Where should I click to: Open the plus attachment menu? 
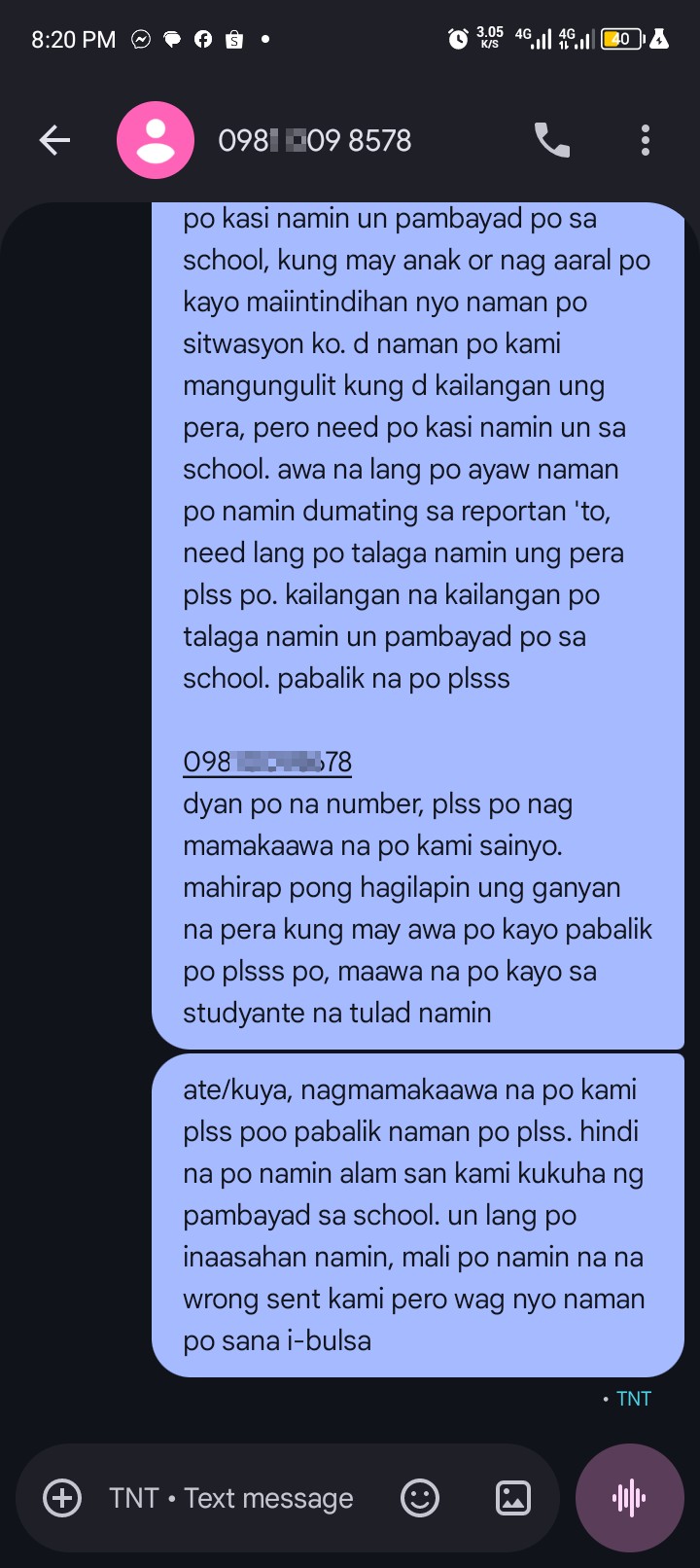pyautogui.click(x=62, y=1498)
